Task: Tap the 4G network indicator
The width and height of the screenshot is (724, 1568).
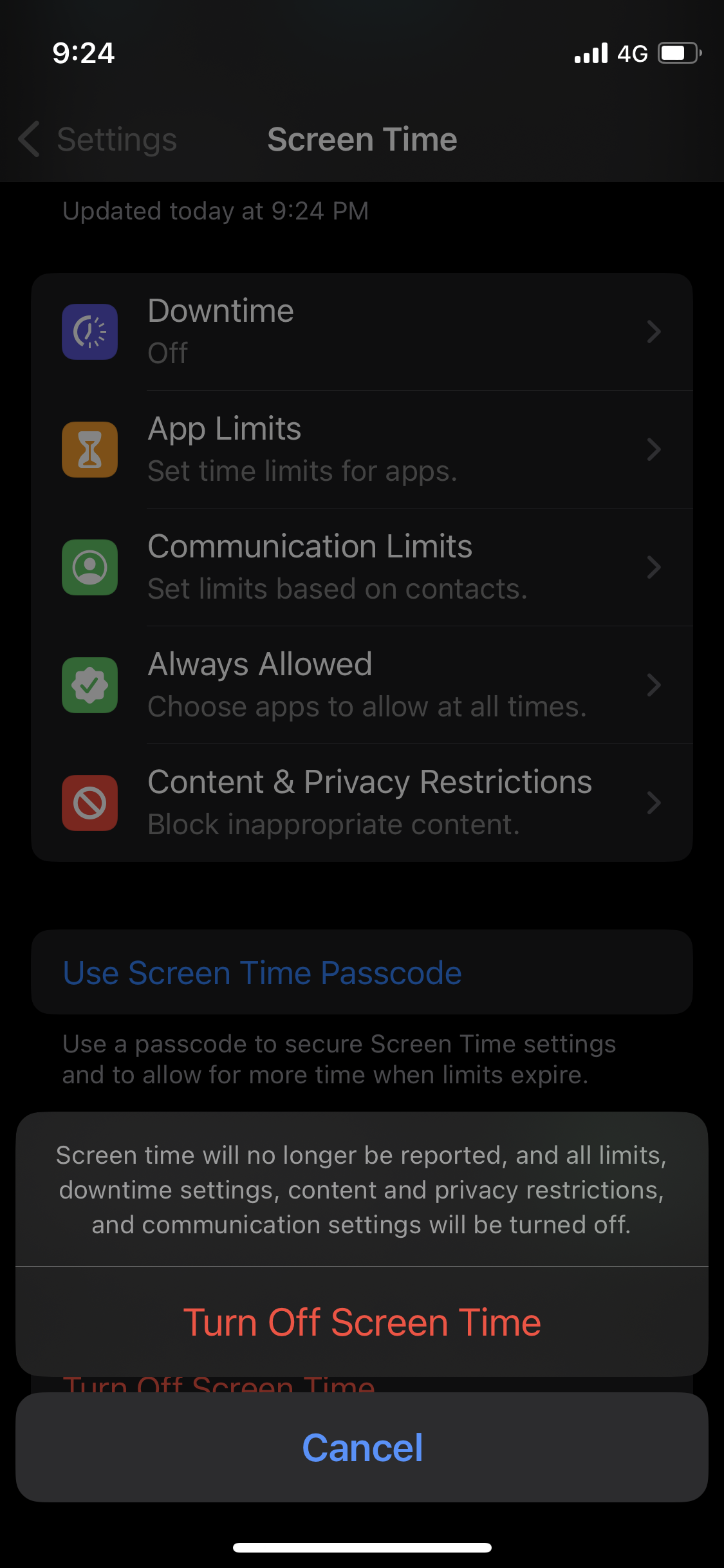Action: click(x=631, y=53)
